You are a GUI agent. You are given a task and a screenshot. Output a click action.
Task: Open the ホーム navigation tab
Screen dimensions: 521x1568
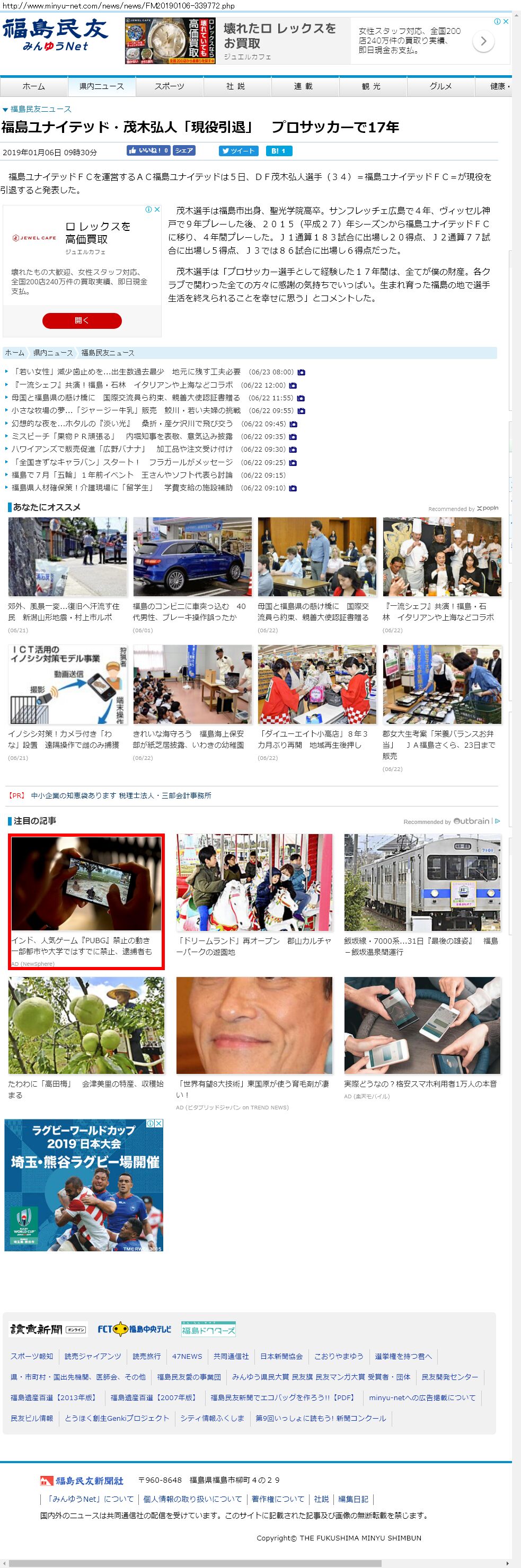[x=33, y=86]
